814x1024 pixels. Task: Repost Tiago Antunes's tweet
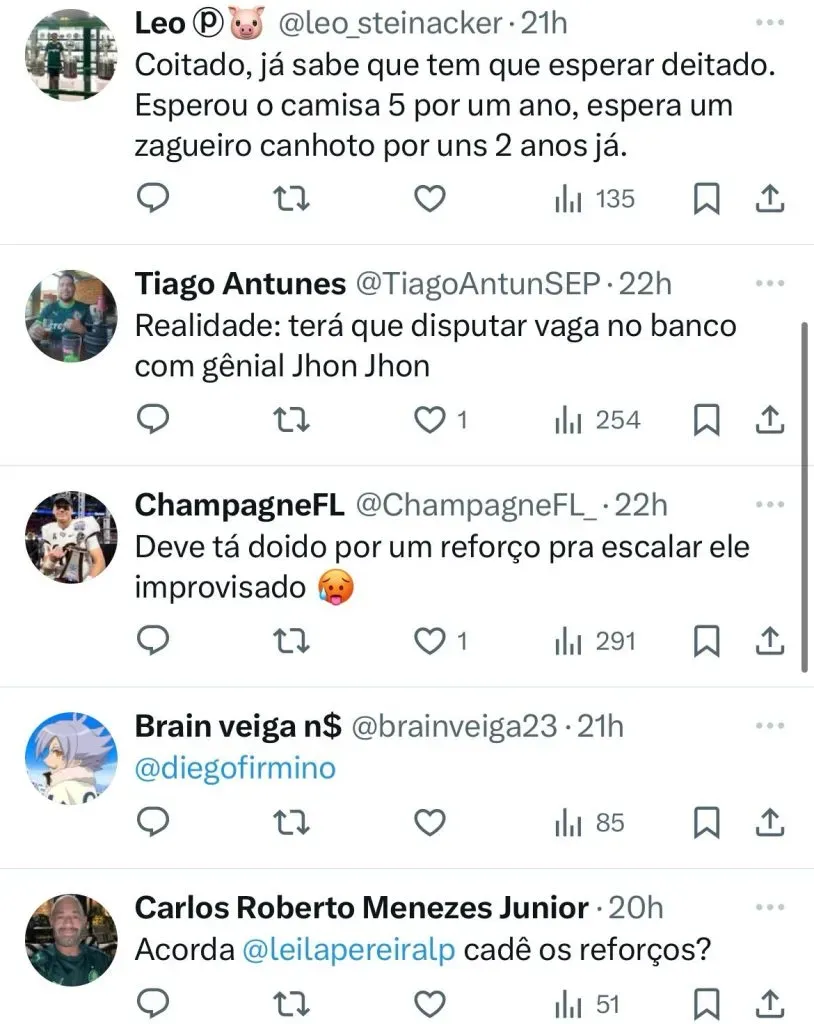(x=291, y=421)
